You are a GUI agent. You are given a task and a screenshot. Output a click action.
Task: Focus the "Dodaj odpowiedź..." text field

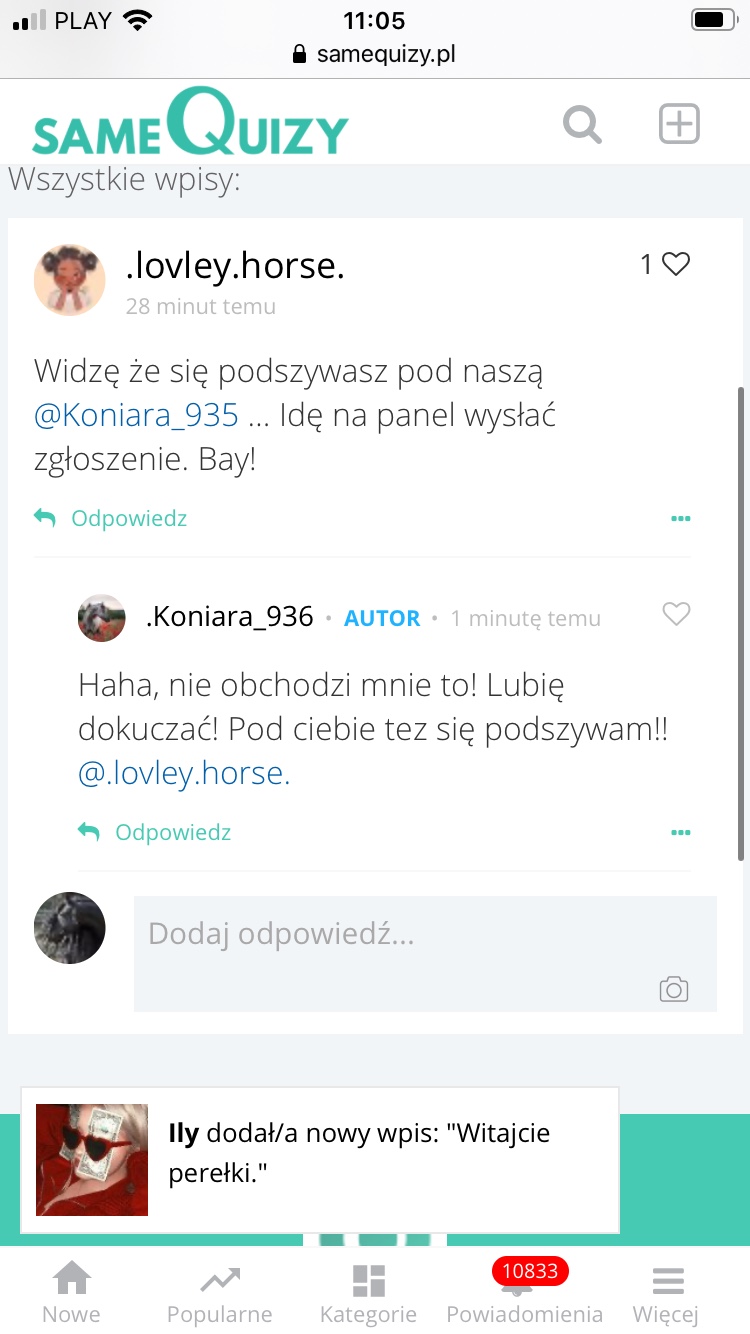click(400, 936)
